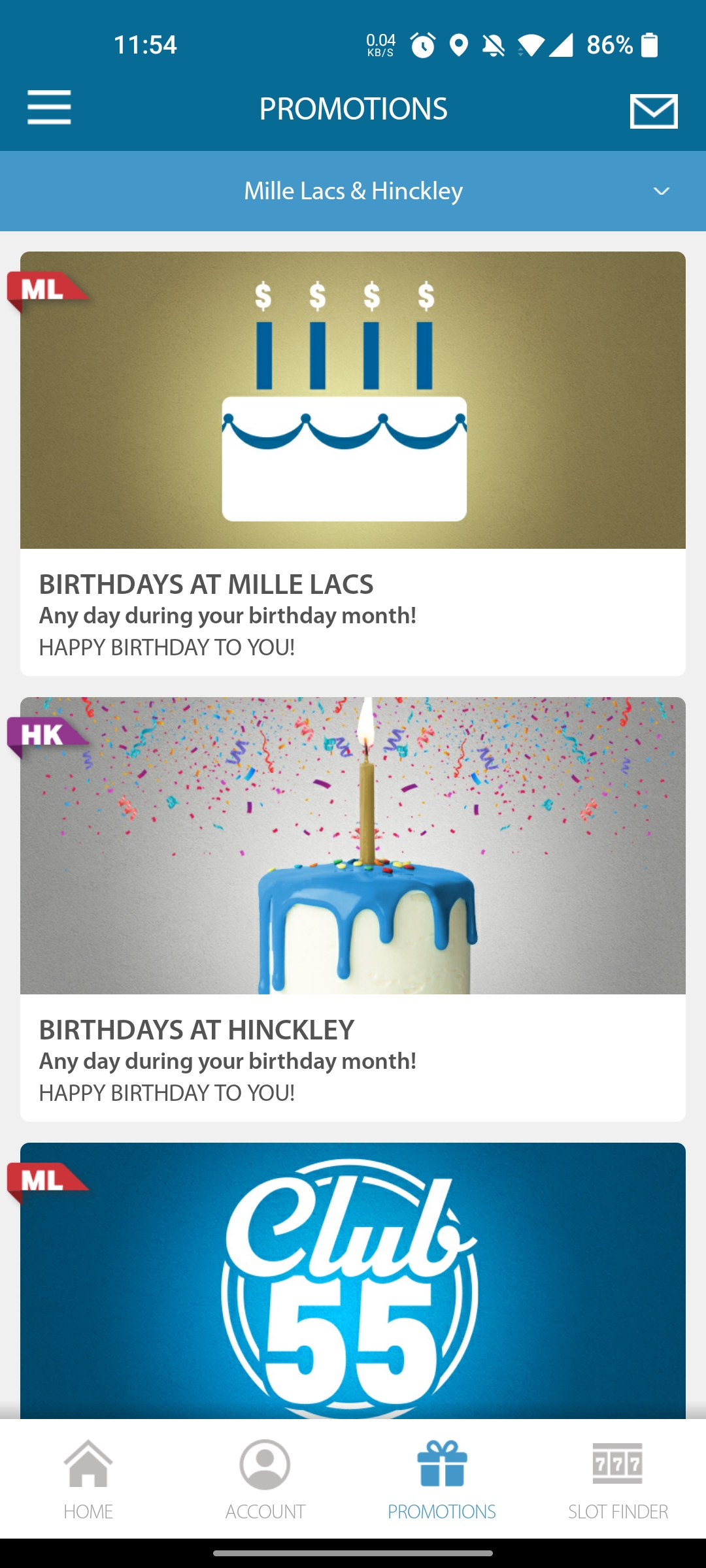The height and width of the screenshot is (1568, 706).
Task: Open the Birthdays at Hinckley promotion
Action: point(353,909)
